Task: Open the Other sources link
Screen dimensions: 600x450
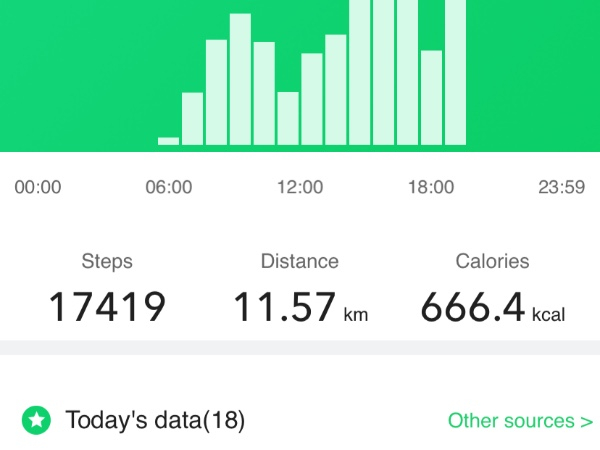Action: pyautogui.click(x=519, y=420)
